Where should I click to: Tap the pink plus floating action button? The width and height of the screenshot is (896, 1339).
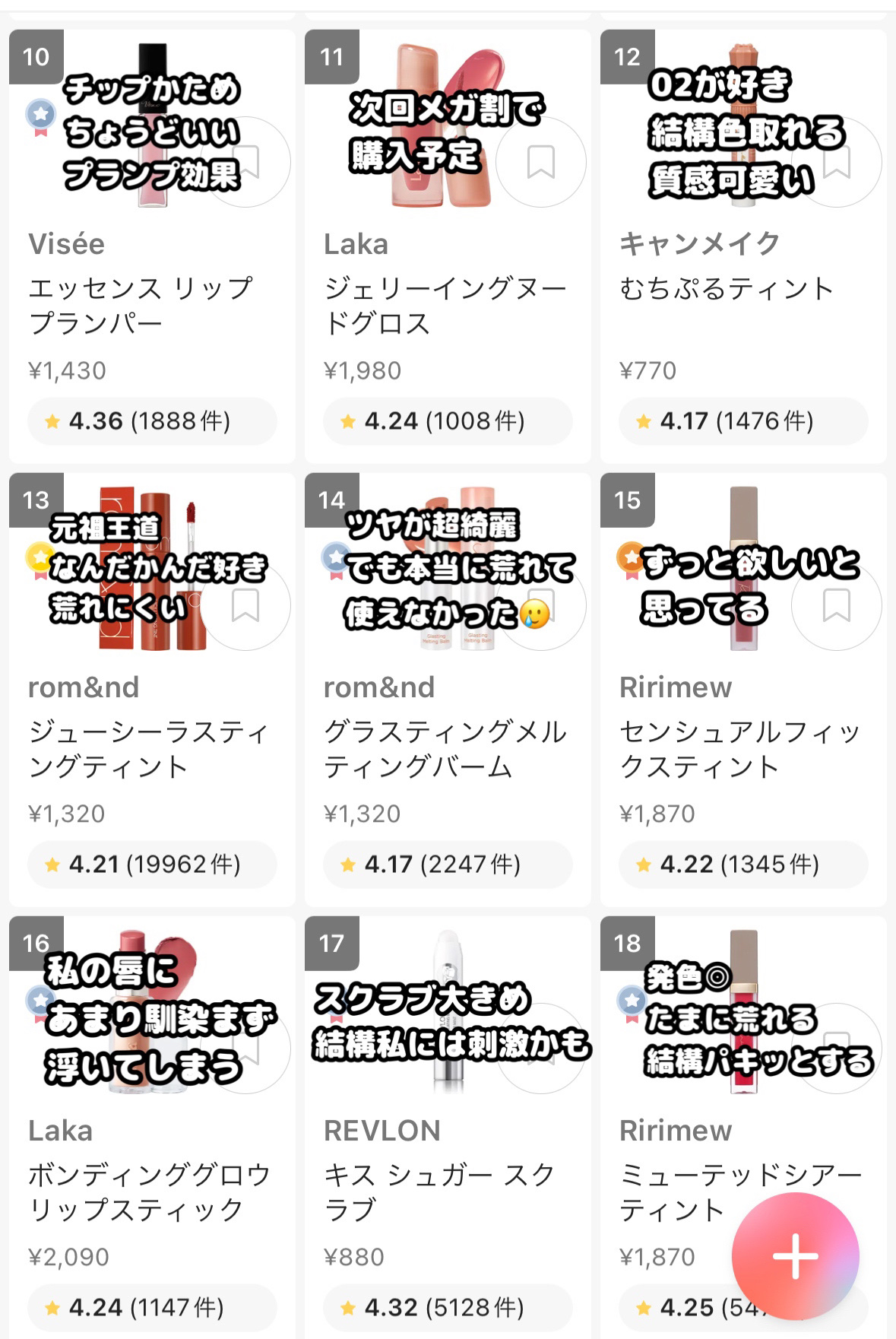[x=795, y=1256]
